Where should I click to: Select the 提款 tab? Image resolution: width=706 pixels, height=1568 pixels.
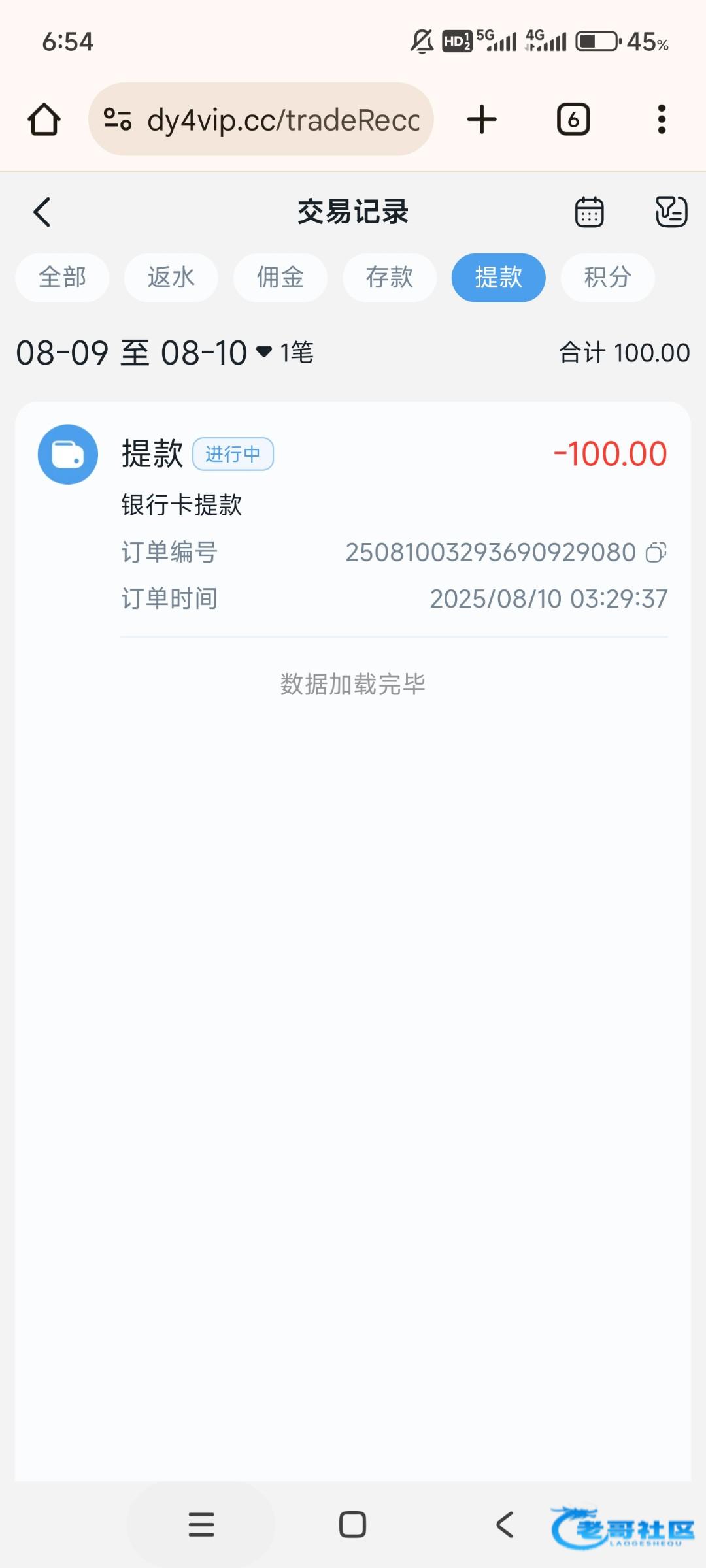click(x=499, y=278)
